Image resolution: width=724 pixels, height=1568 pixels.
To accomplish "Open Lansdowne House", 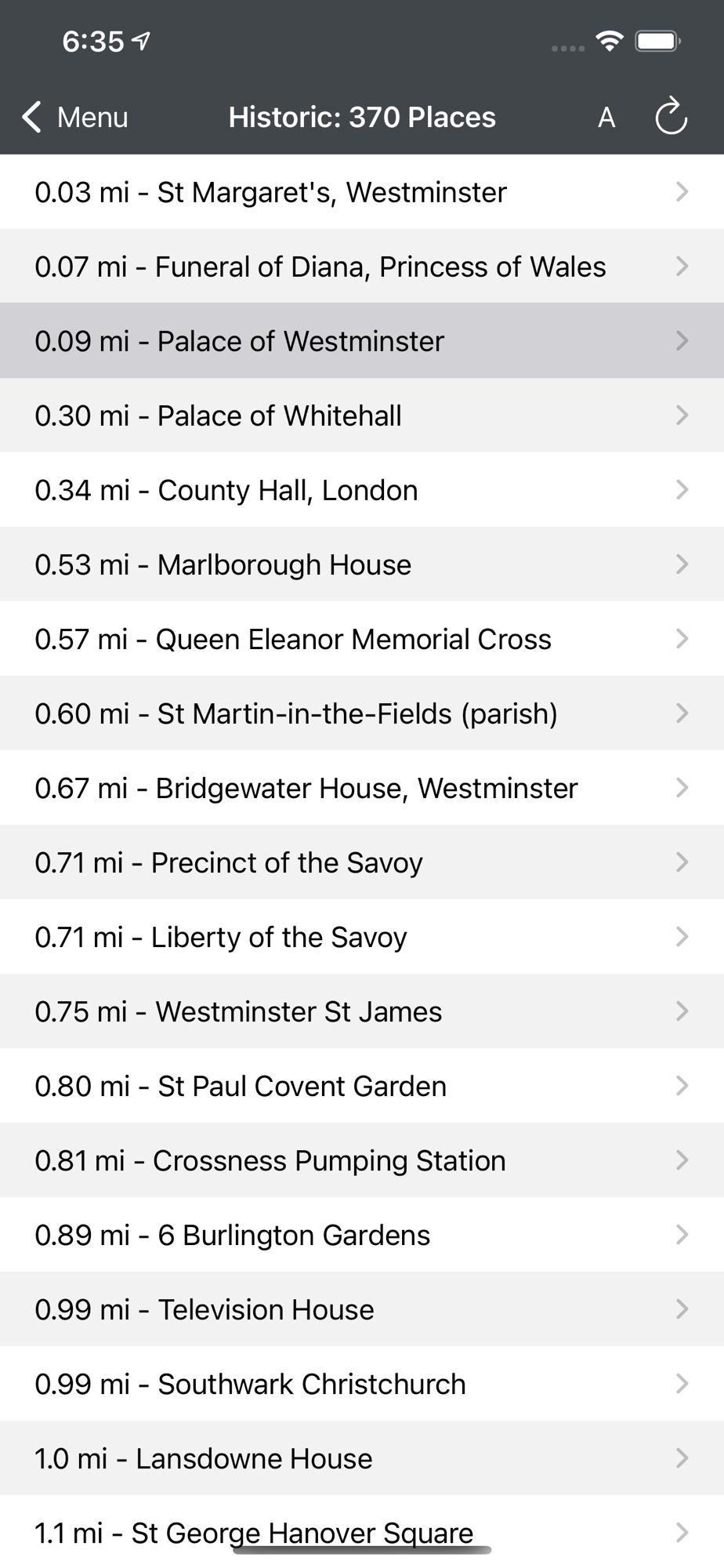I will coord(362,1458).
